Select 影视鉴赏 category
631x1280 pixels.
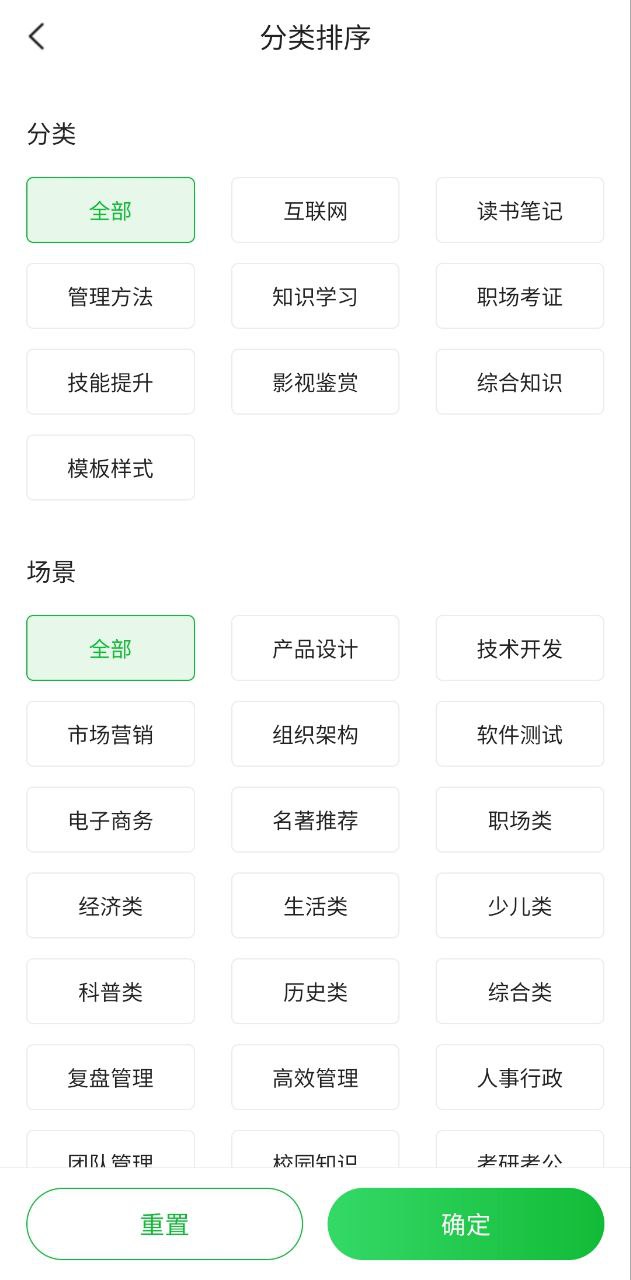click(315, 382)
